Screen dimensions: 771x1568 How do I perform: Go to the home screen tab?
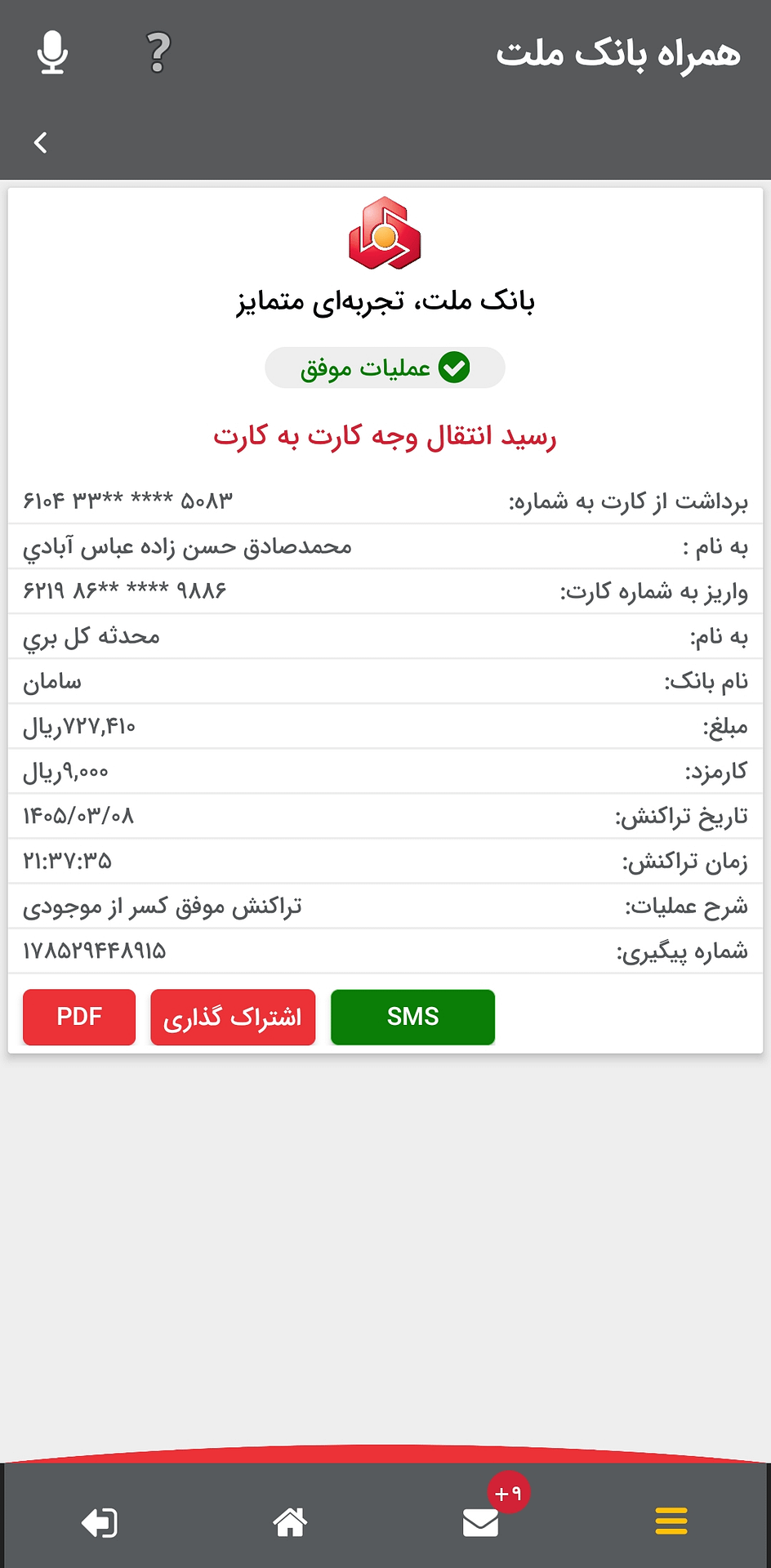click(290, 1521)
